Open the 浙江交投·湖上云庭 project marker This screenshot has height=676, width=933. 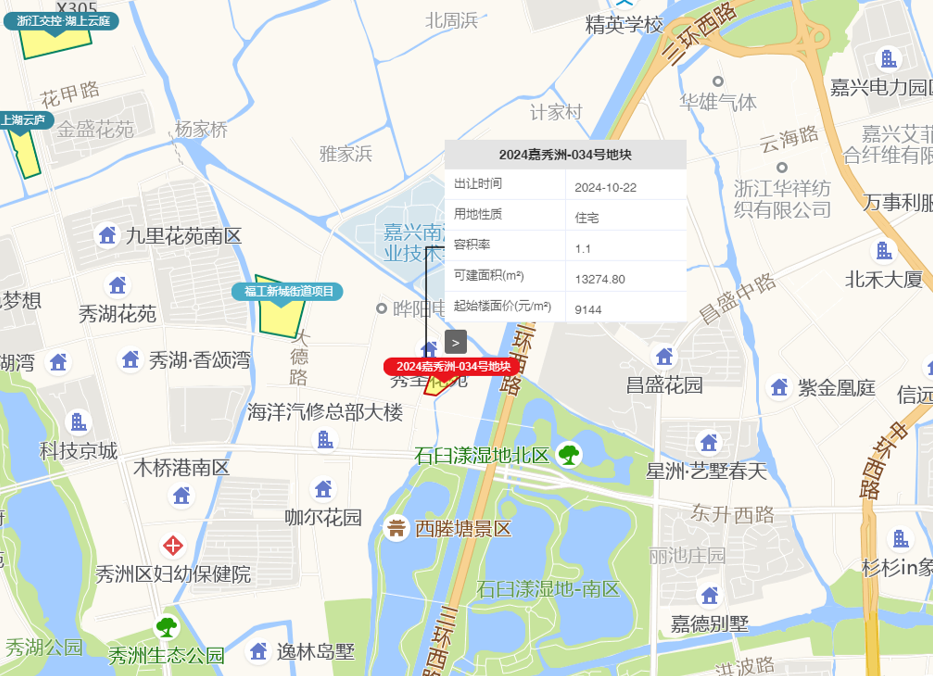point(62,20)
